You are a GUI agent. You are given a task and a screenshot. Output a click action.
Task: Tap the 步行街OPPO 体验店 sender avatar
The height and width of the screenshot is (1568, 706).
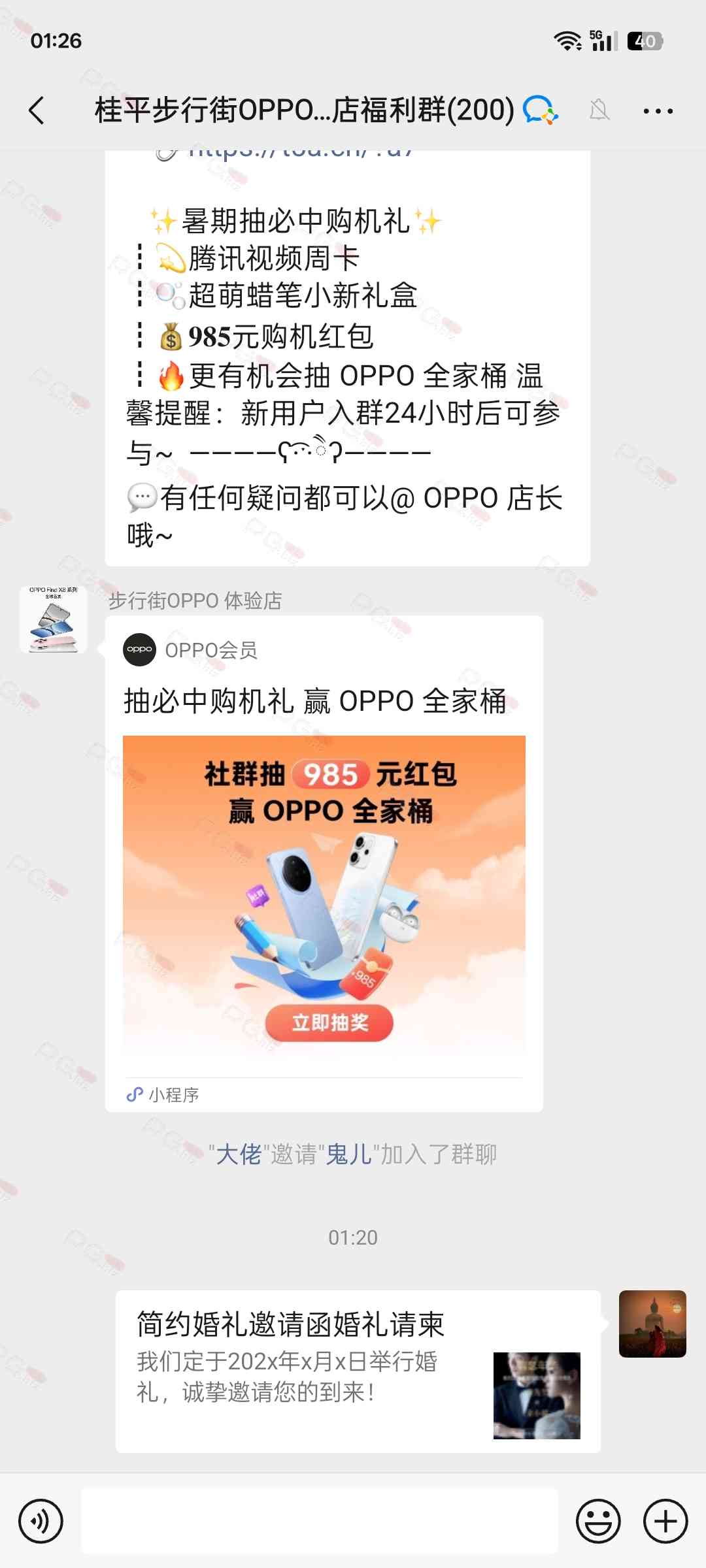click(x=53, y=619)
